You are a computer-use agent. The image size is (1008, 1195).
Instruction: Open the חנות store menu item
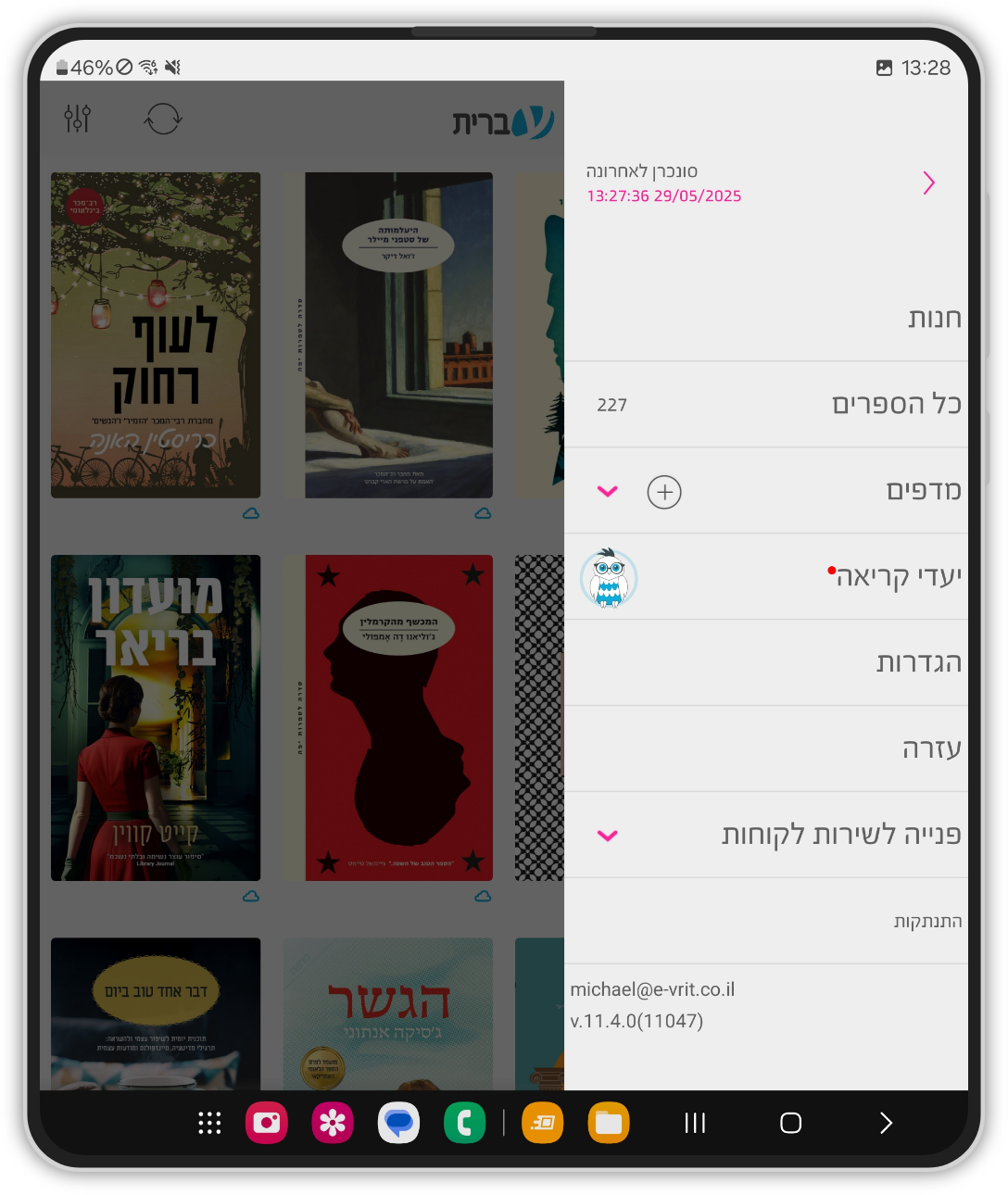point(933,319)
